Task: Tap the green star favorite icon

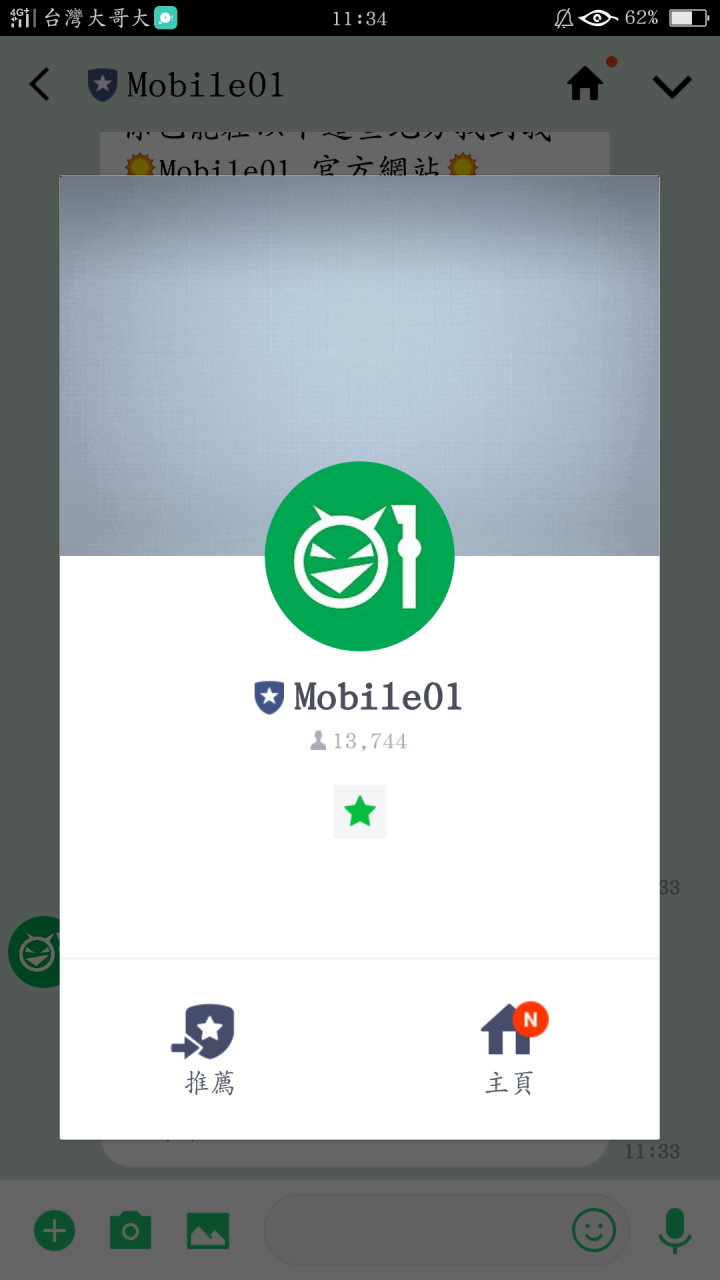Action: click(x=359, y=811)
